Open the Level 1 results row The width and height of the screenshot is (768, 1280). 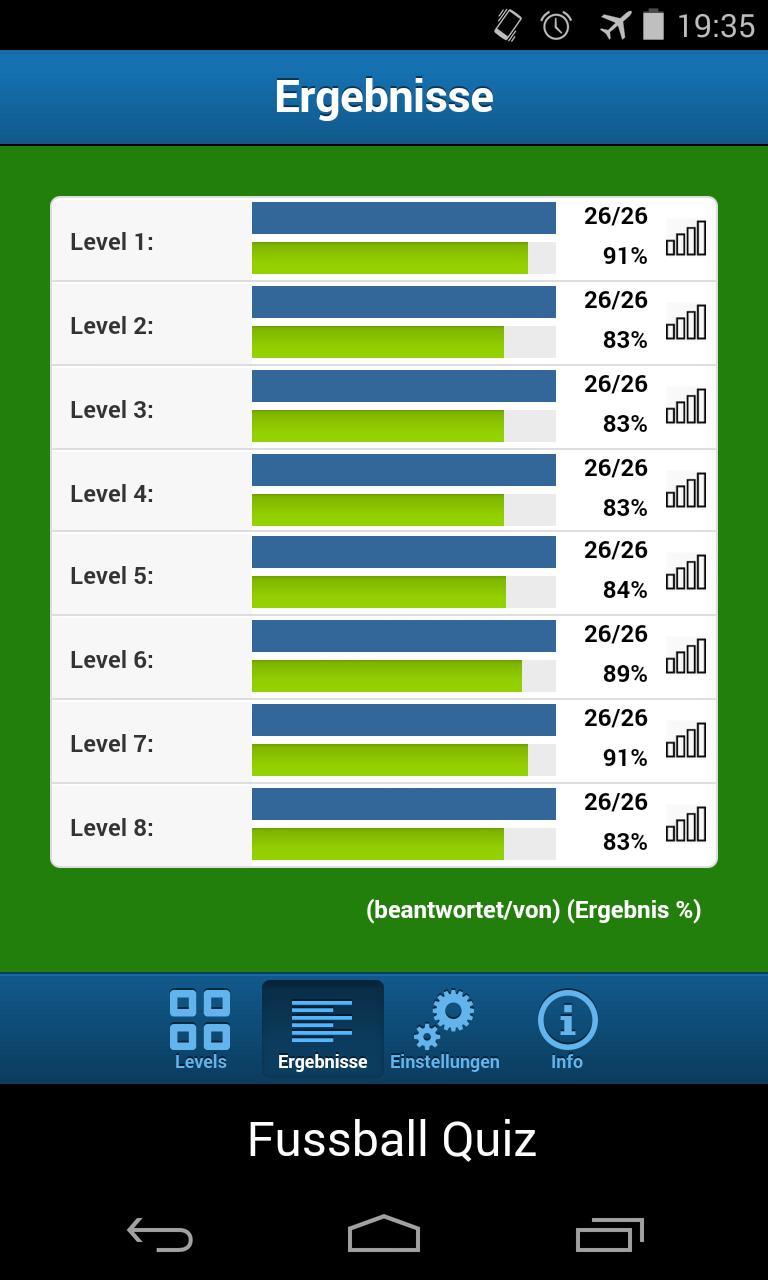pos(384,240)
